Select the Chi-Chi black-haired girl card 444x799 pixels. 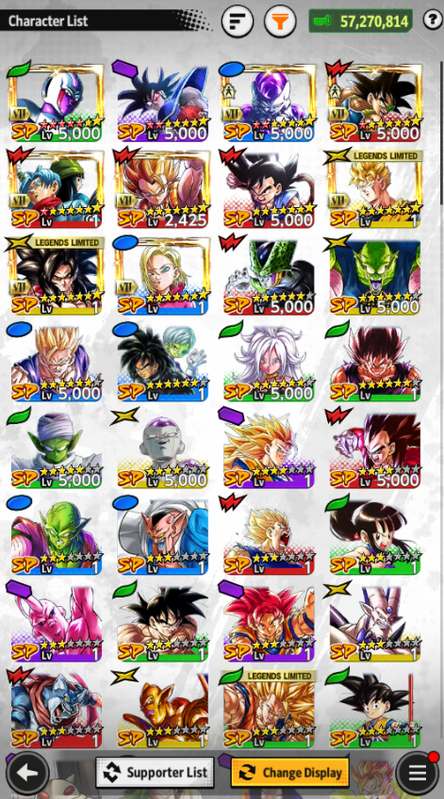[376, 536]
